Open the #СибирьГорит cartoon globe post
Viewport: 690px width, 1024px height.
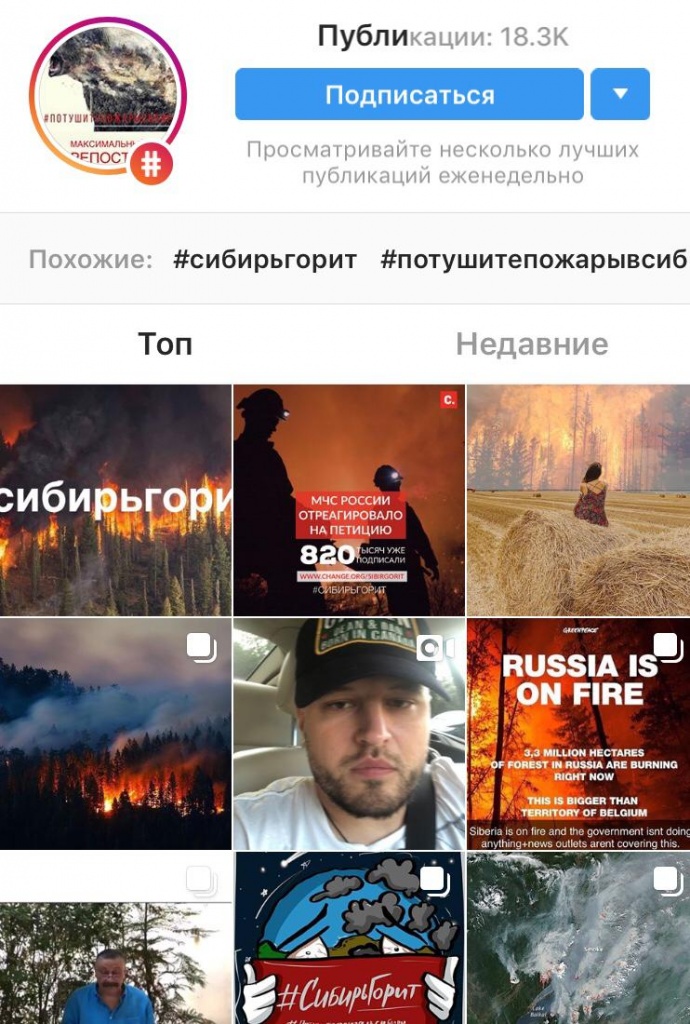pyautogui.click(x=348, y=940)
